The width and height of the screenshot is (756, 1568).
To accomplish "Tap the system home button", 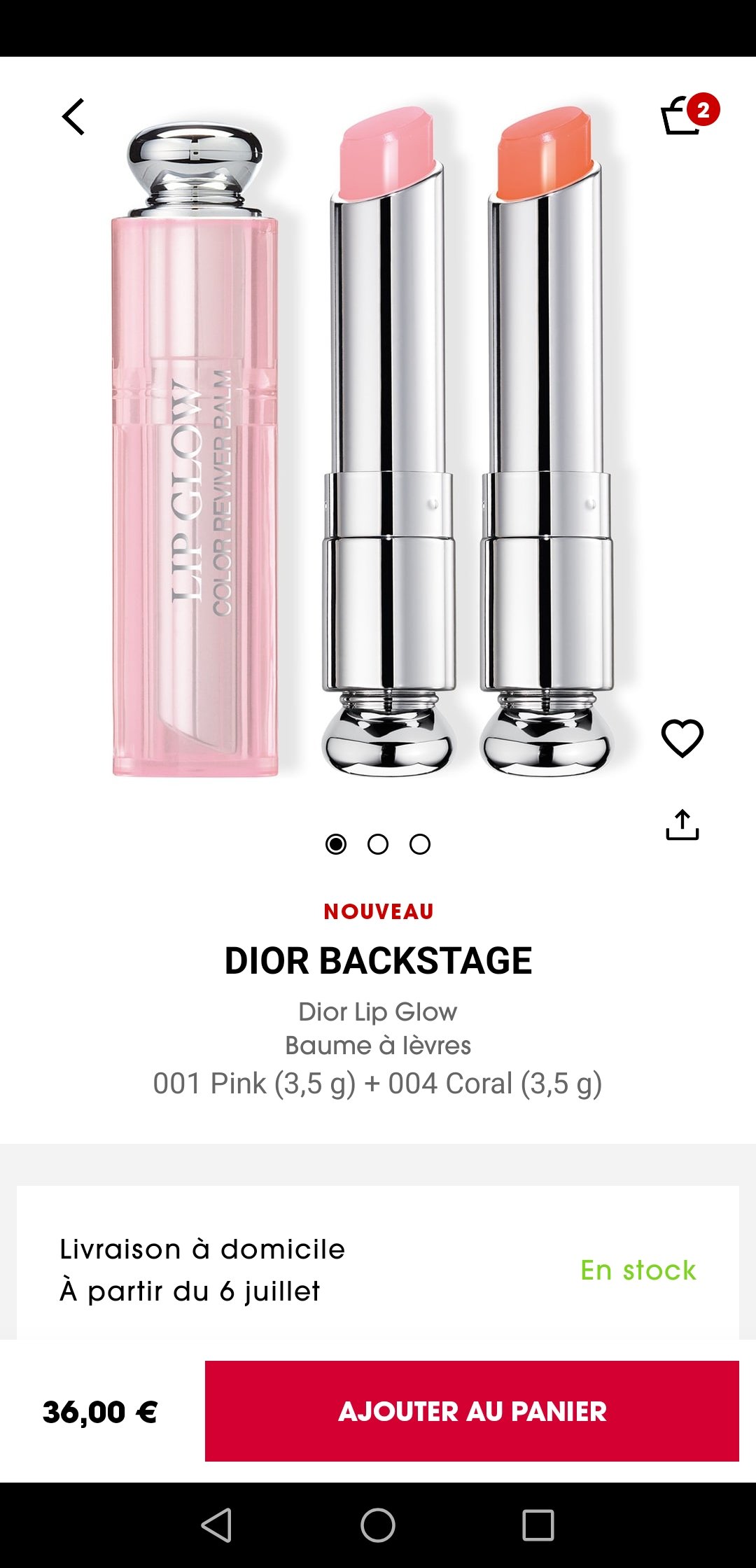I will click(x=378, y=1525).
